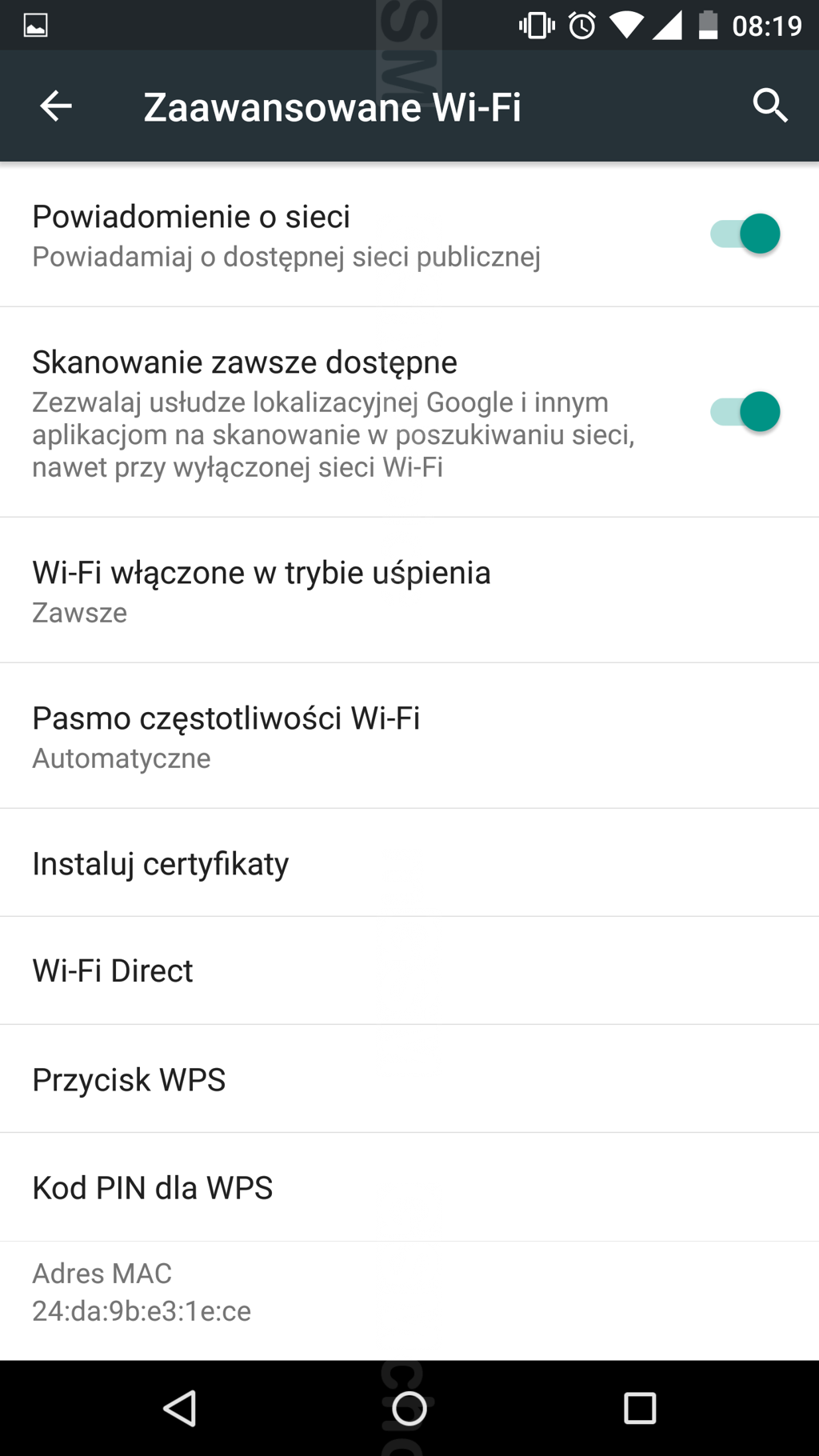819x1456 pixels.
Task: Tap the system home button
Action: click(409, 1408)
